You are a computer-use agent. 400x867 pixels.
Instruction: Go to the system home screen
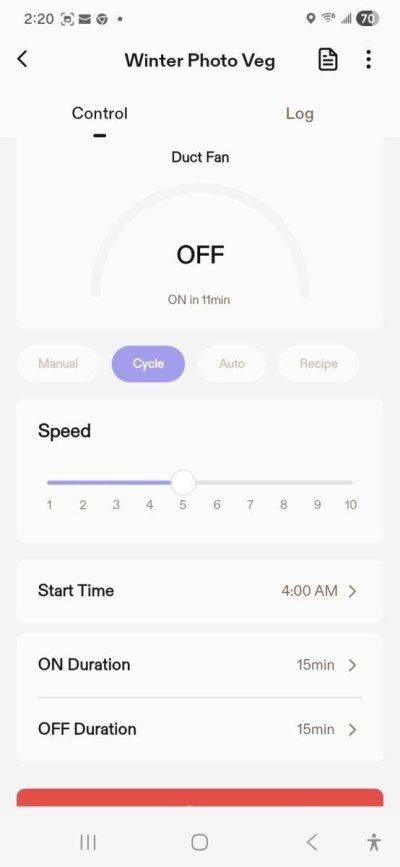click(200, 842)
